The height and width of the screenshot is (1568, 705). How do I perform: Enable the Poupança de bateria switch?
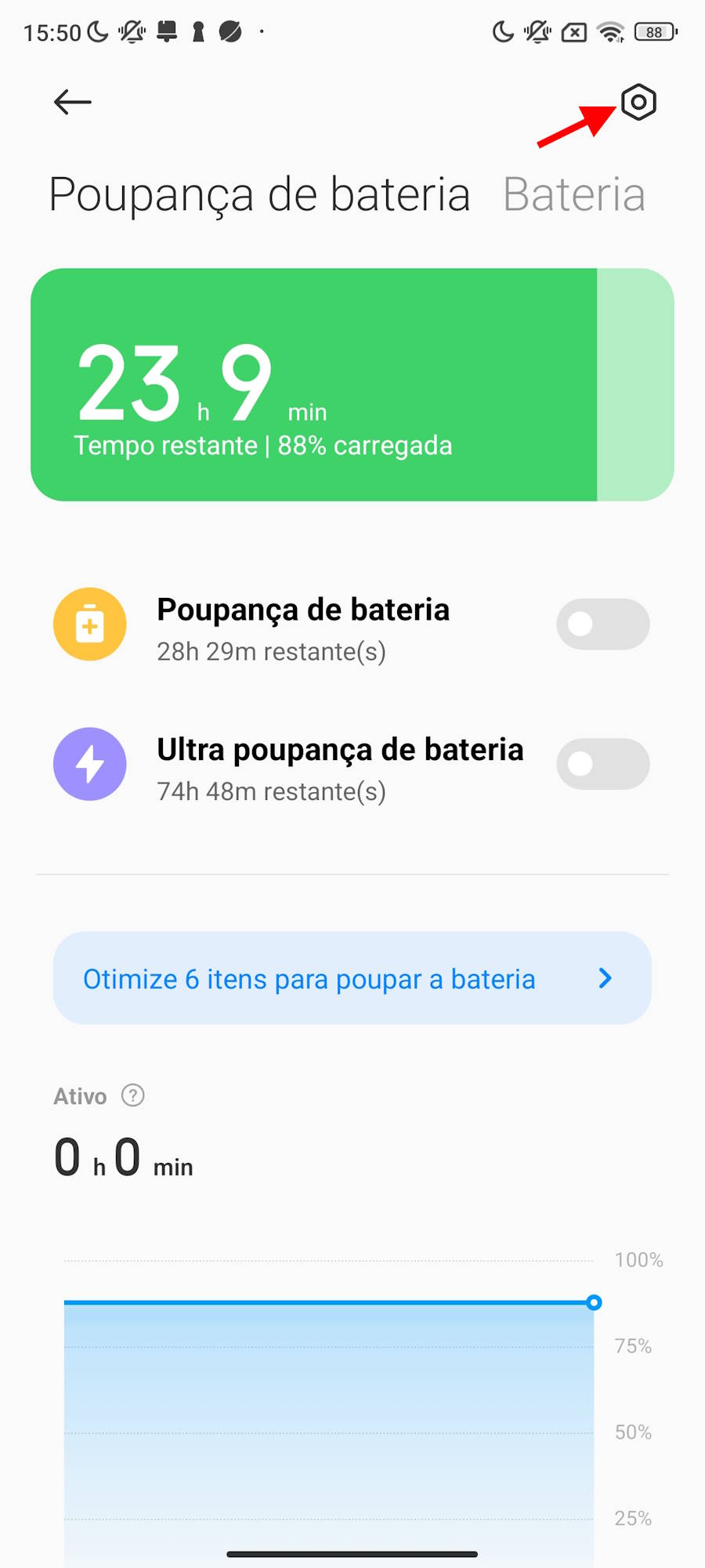(x=602, y=625)
